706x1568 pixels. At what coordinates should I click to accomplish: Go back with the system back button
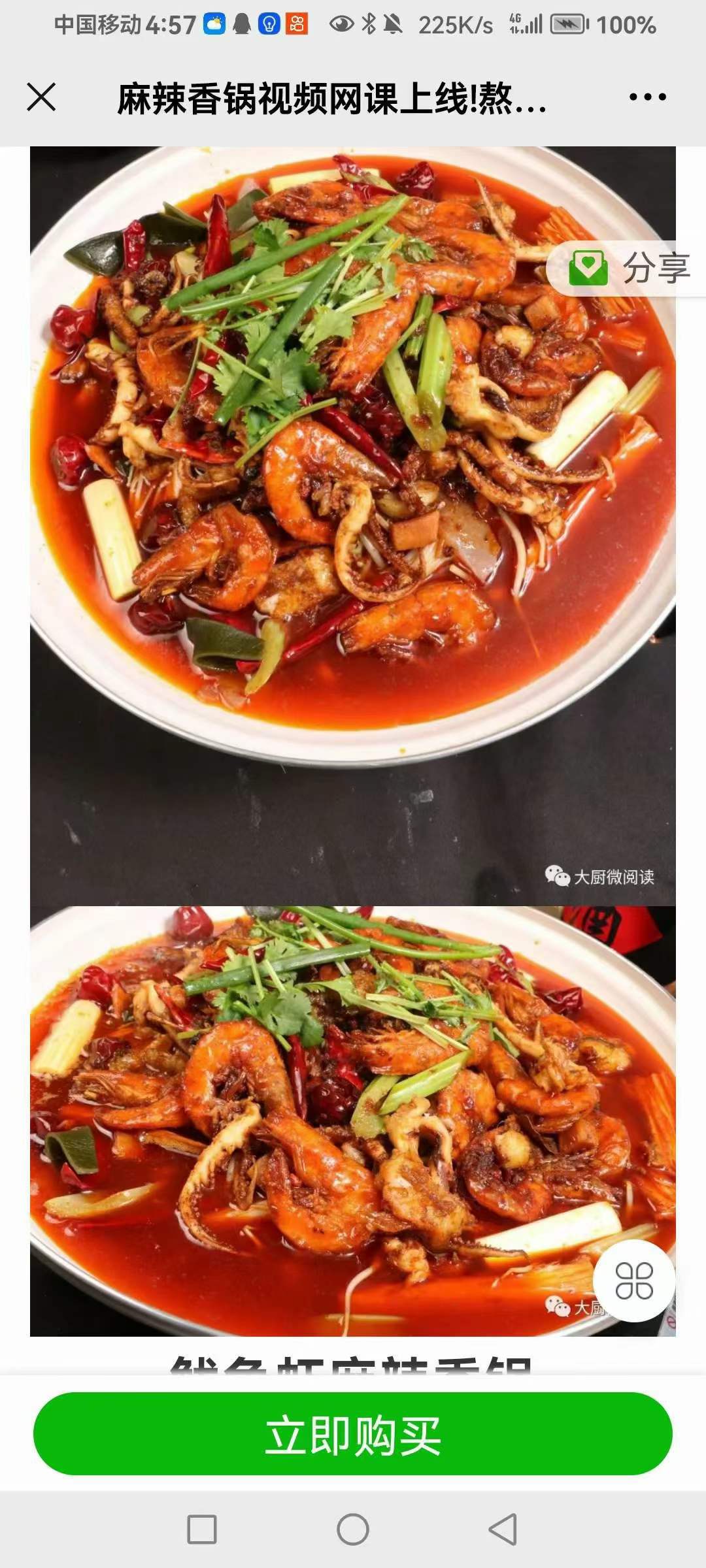pos(503,1529)
